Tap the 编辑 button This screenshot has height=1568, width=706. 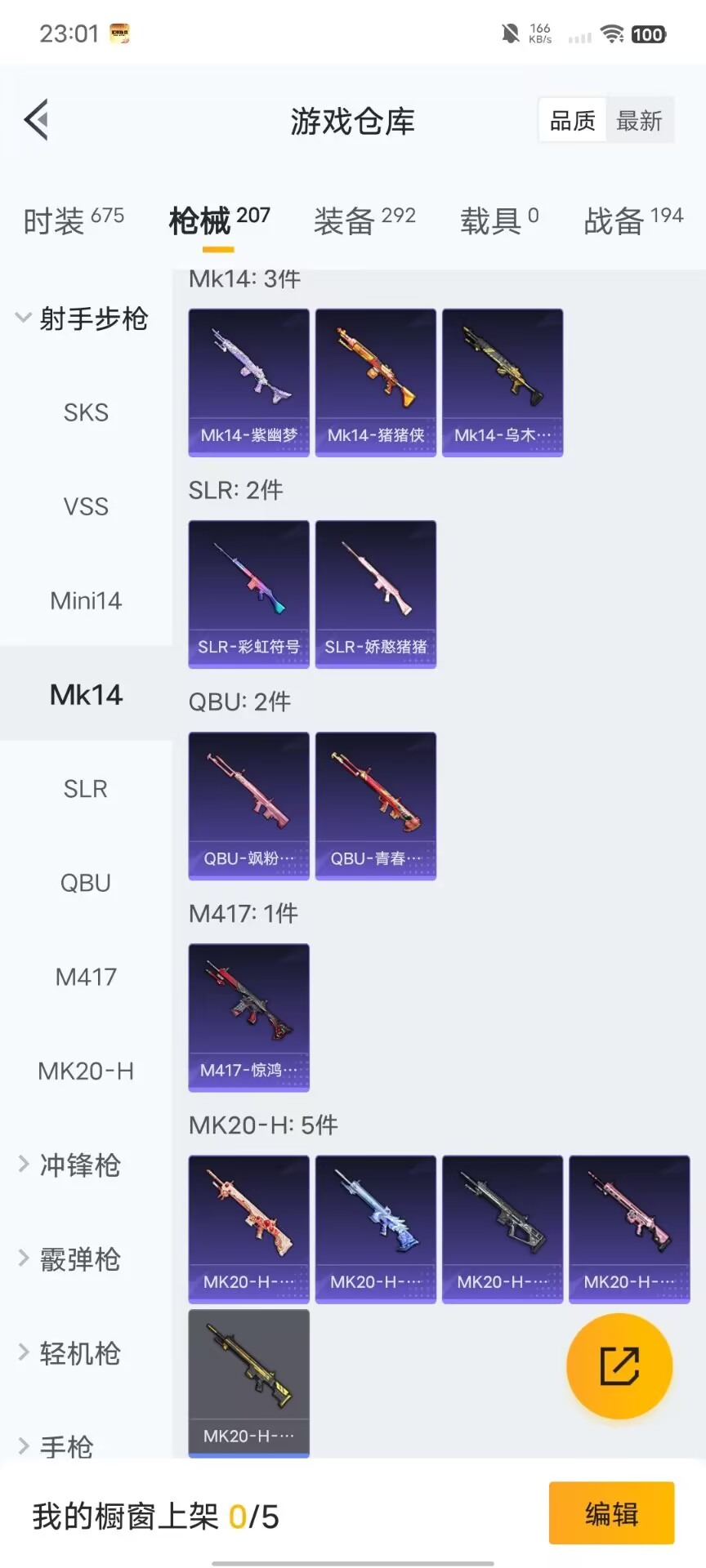tap(611, 1514)
